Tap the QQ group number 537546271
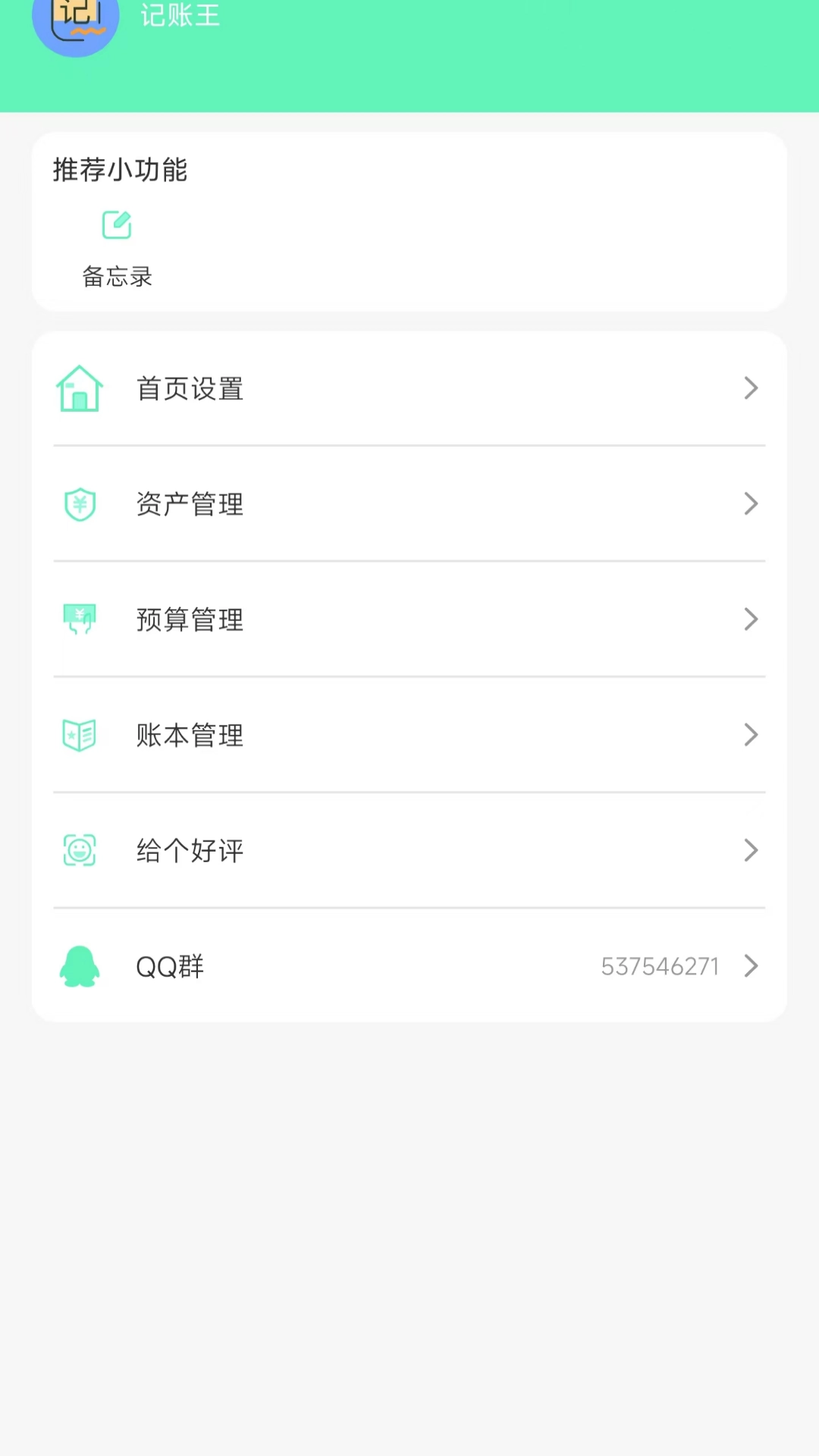 click(x=660, y=965)
